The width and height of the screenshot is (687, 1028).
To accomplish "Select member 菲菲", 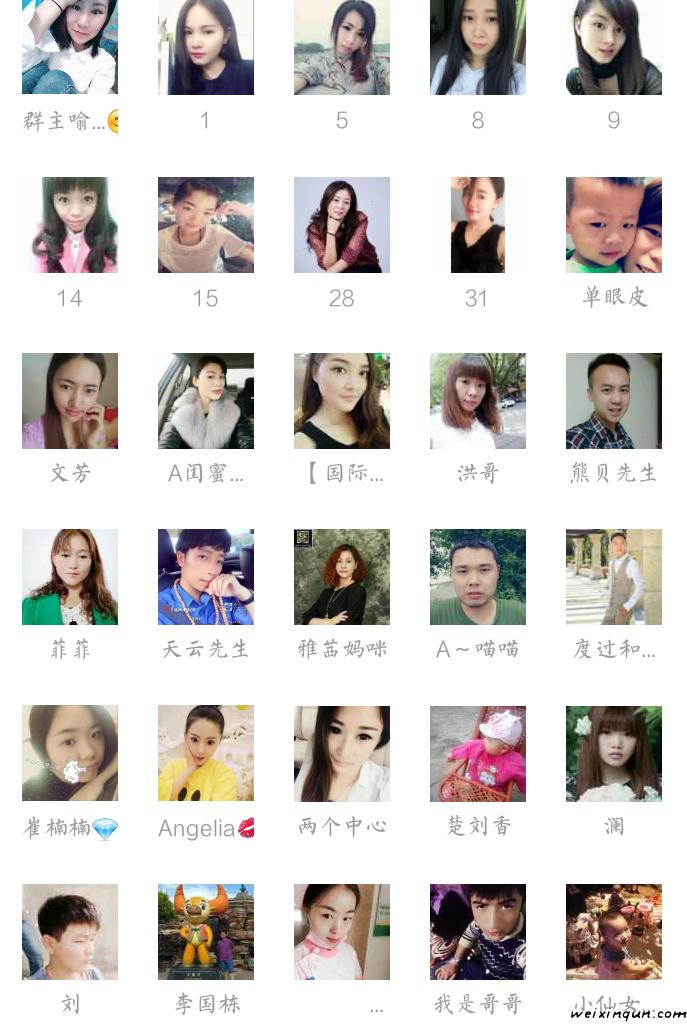I will (x=69, y=577).
